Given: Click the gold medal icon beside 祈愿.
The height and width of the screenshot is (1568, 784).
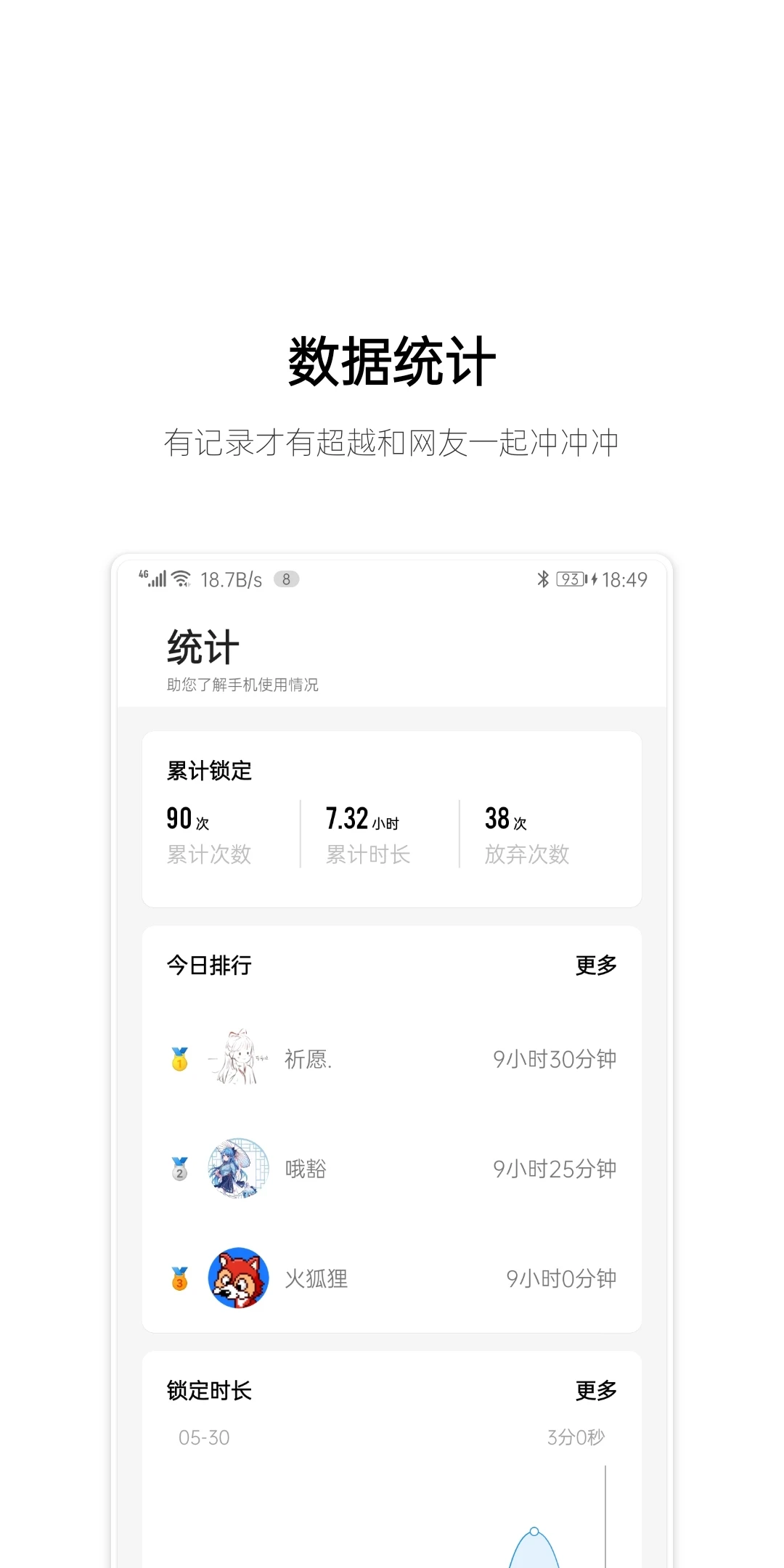Looking at the screenshot, I should pyautogui.click(x=178, y=1058).
